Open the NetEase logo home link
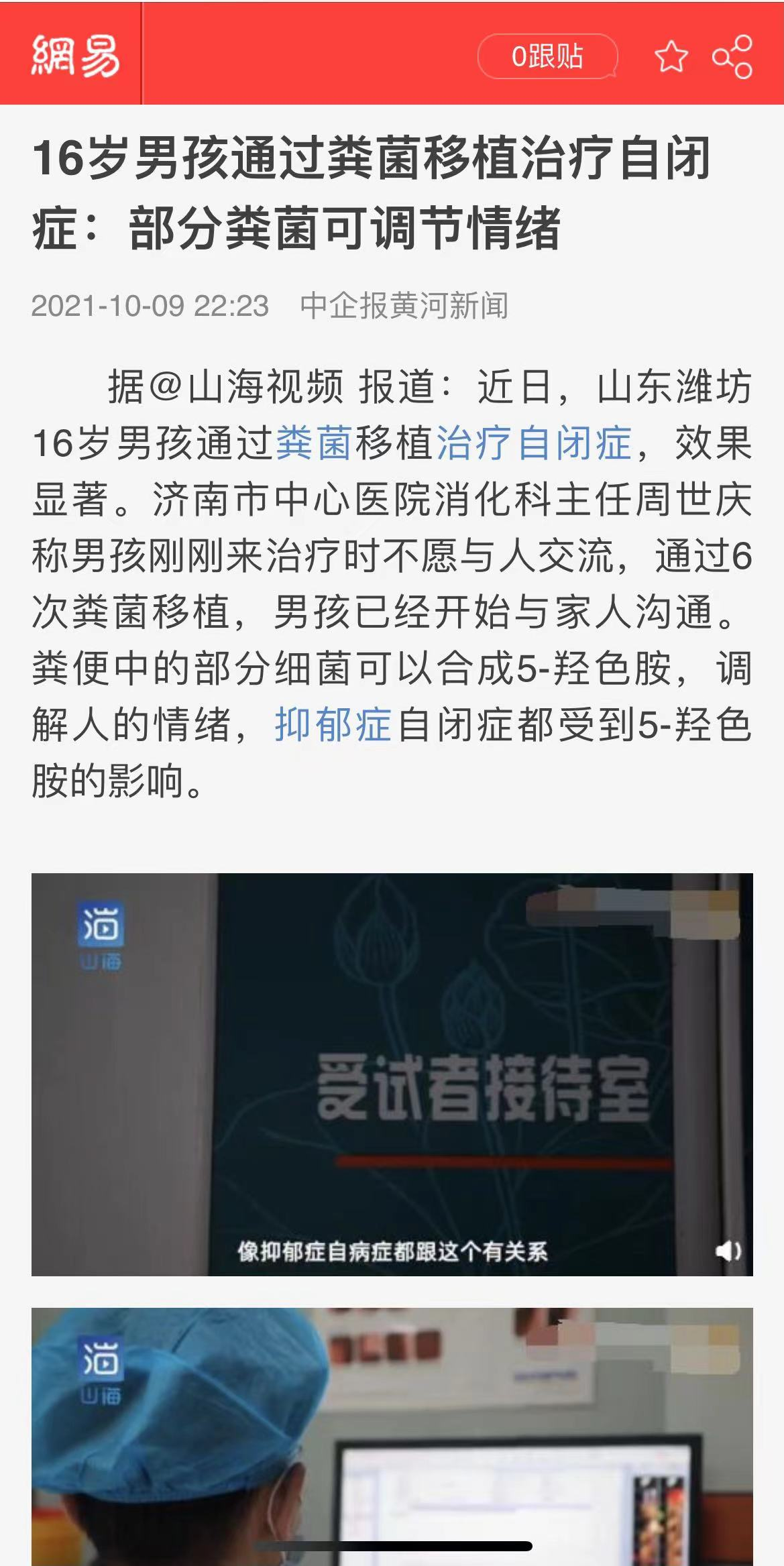Image resolution: width=784 pixels, height=1566 pixels. pyautogui.click(x=75, y=55)
